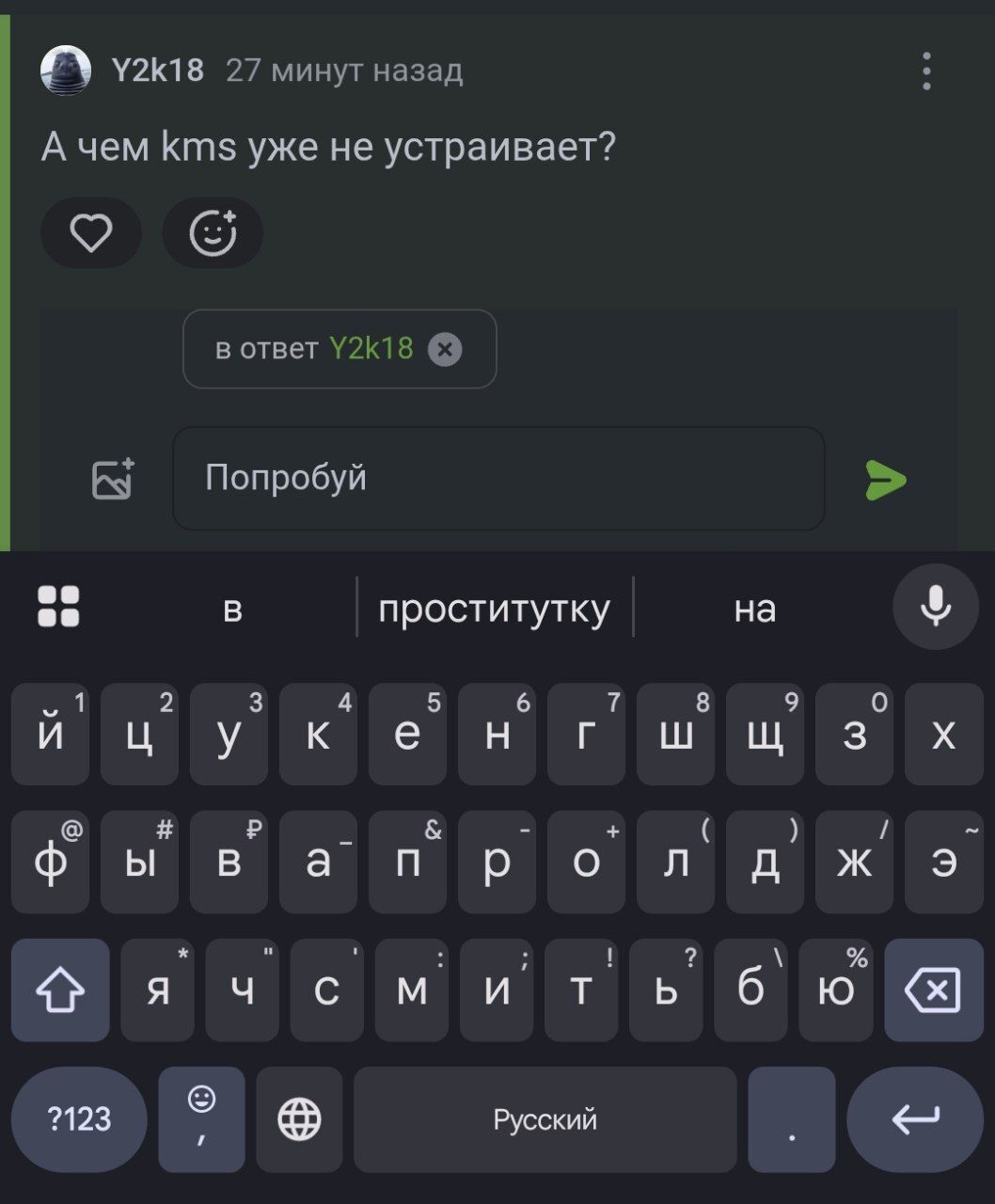Send the reply with the green arrow

coord(885,480)
